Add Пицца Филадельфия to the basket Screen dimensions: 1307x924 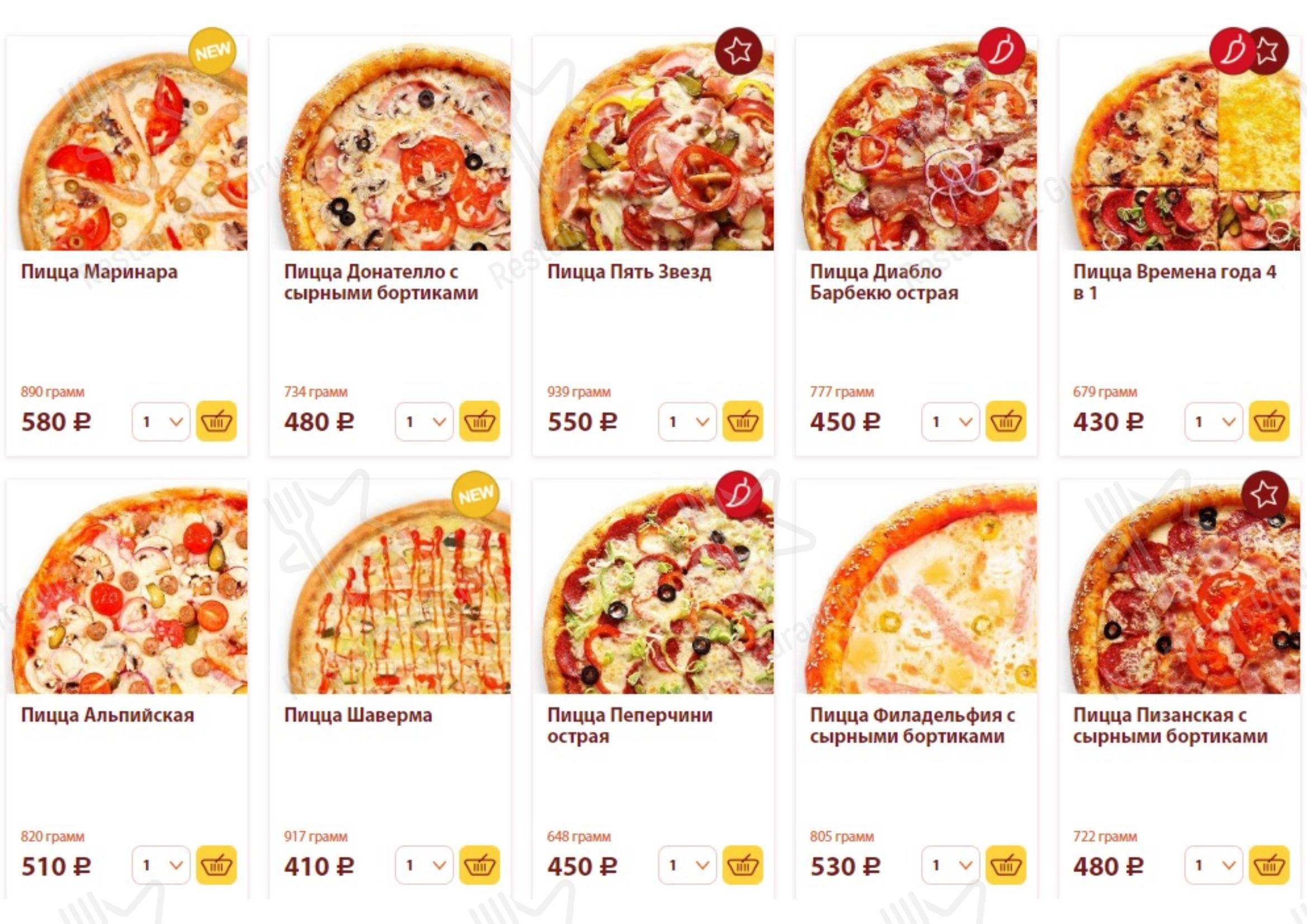click(x=1005, y=865)
